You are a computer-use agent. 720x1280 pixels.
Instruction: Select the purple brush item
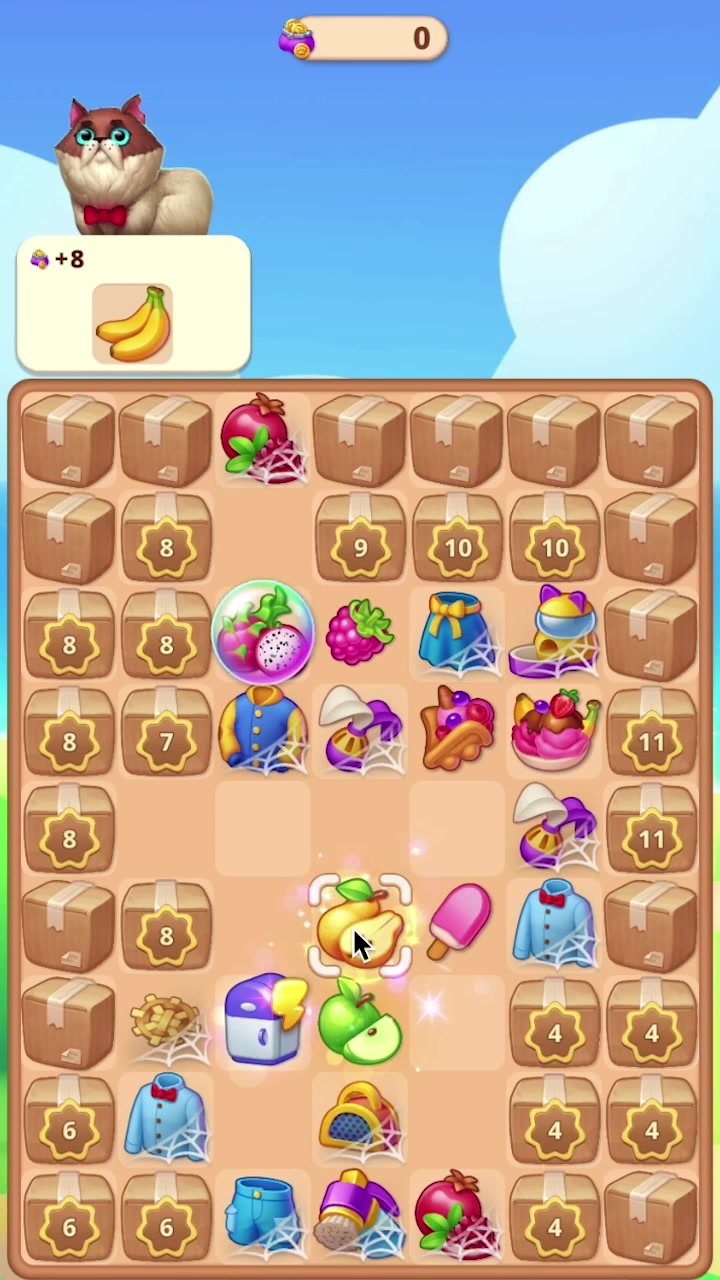pyautogui.click(x=358, y=1214)
